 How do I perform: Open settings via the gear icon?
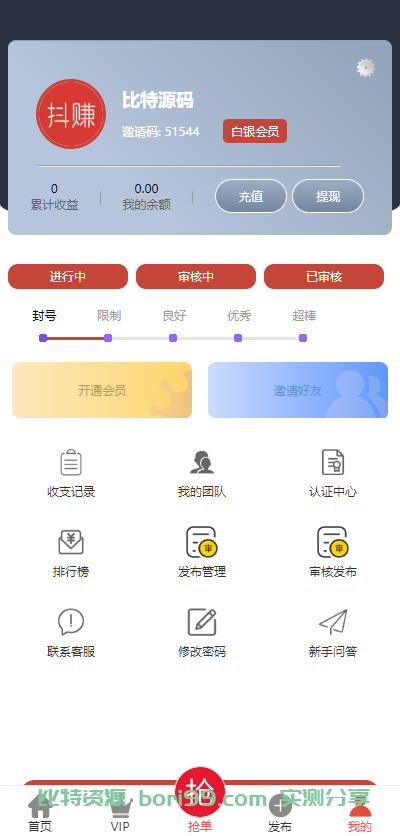366,68
